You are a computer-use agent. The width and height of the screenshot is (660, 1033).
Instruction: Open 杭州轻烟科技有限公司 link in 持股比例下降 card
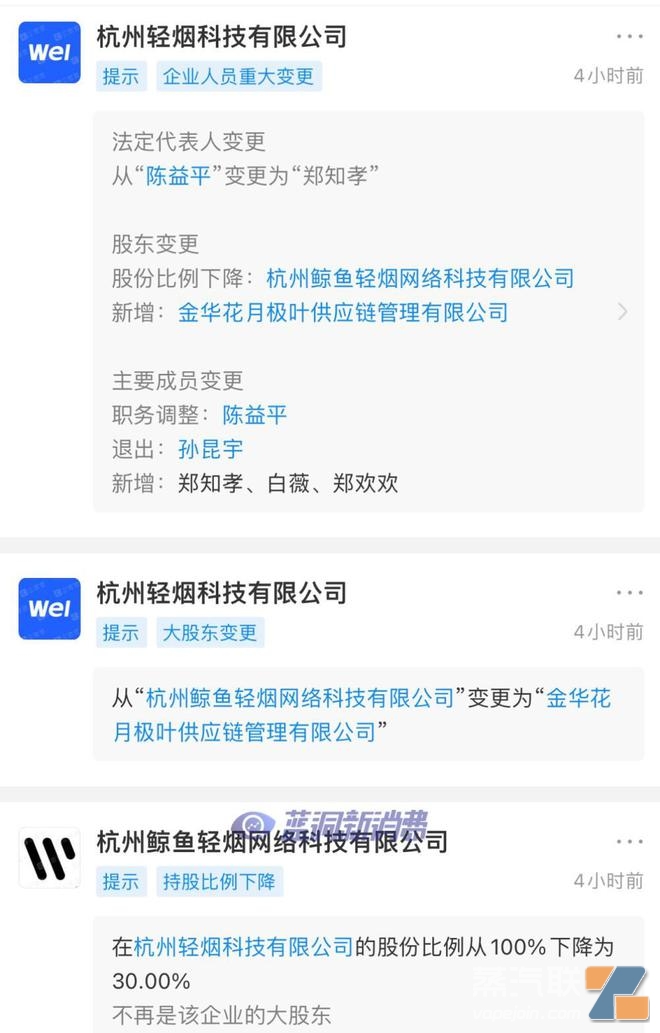click(244, 946)
